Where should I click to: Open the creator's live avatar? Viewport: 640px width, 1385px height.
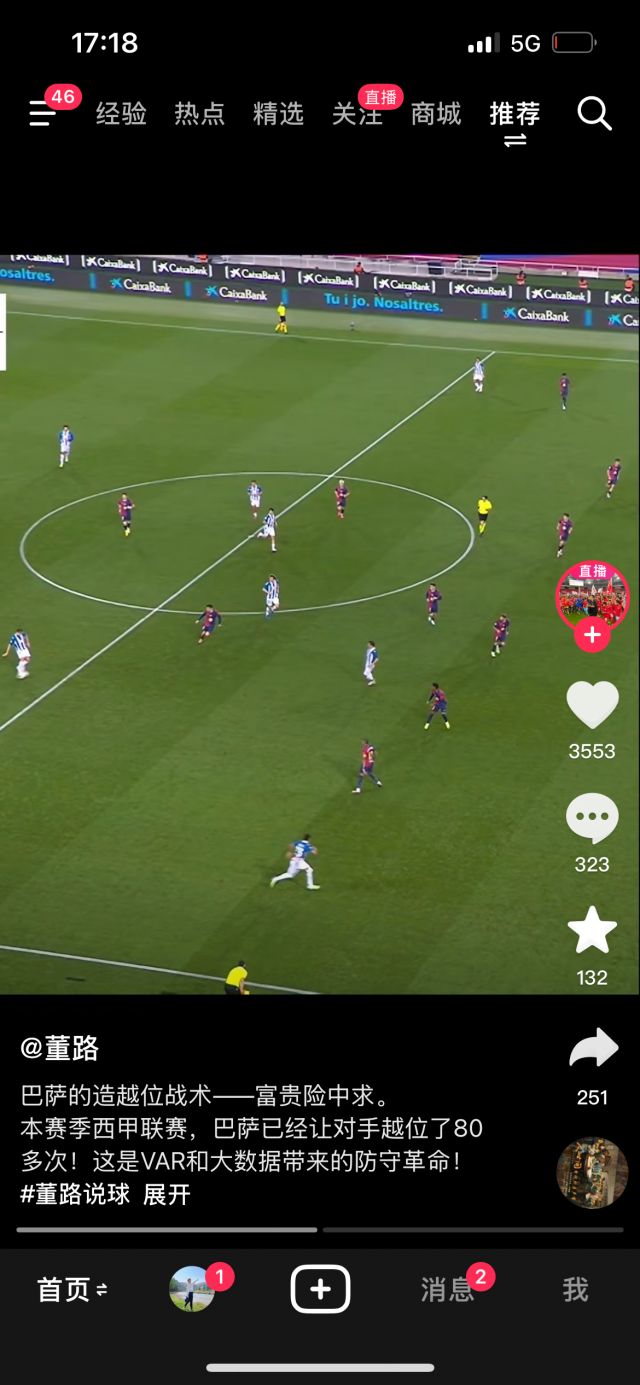click(592, 594)
